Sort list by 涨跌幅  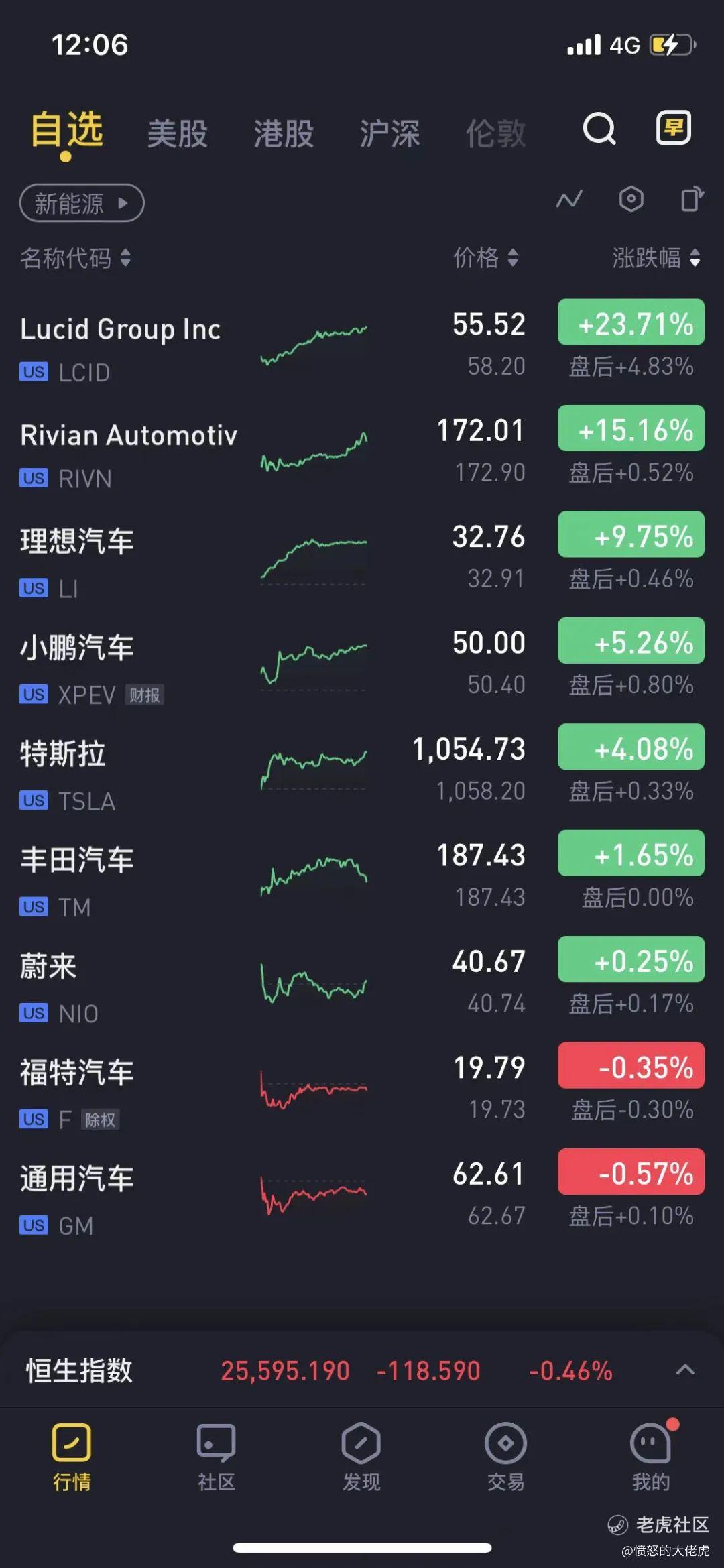656,257
